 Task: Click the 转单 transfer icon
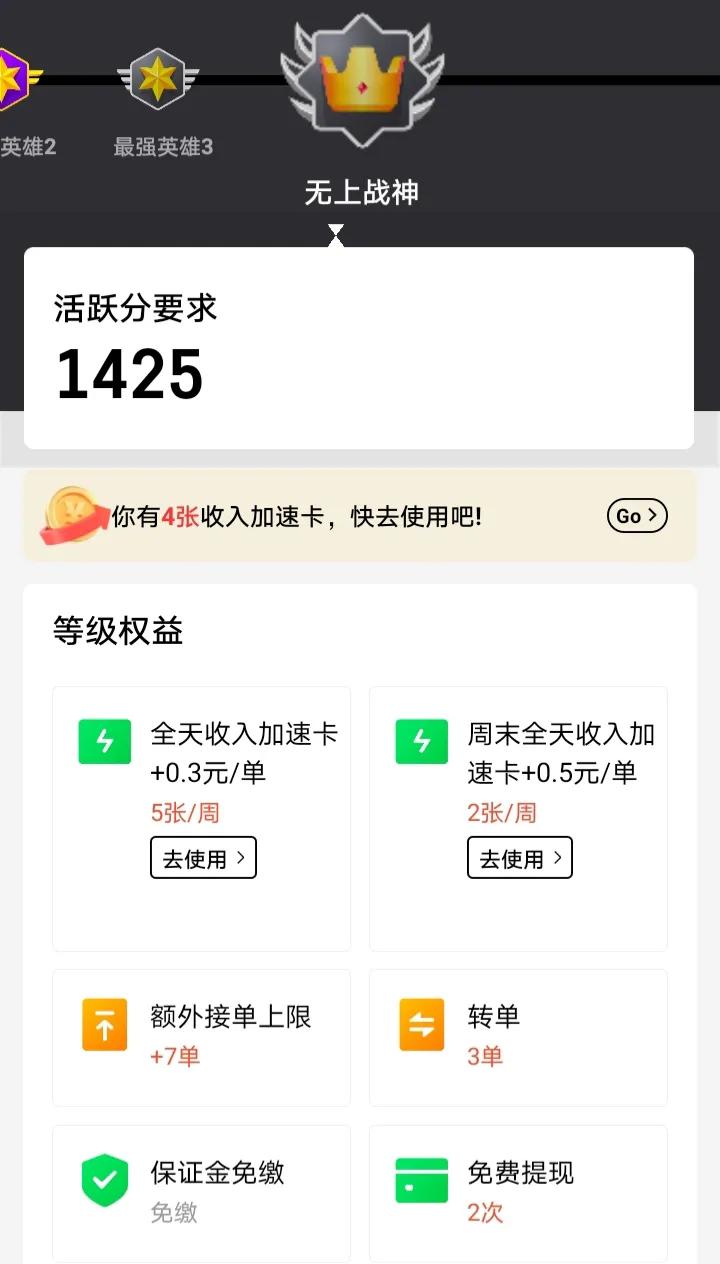[421, 1023]
